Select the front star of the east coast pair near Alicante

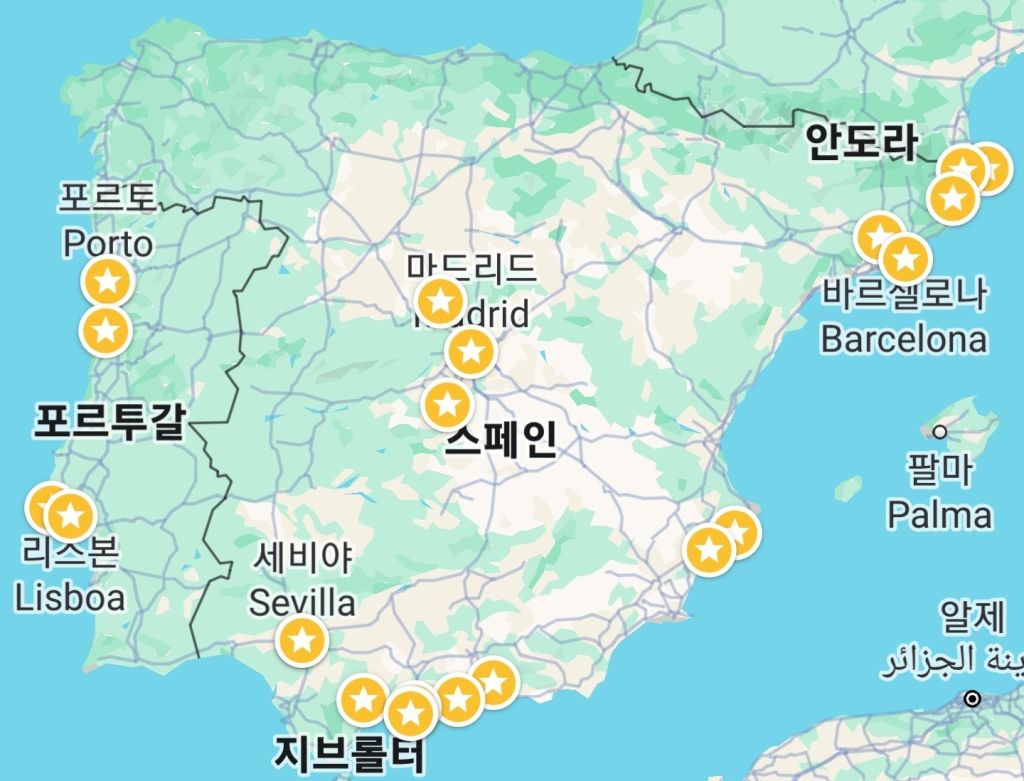tap(709, 550)
